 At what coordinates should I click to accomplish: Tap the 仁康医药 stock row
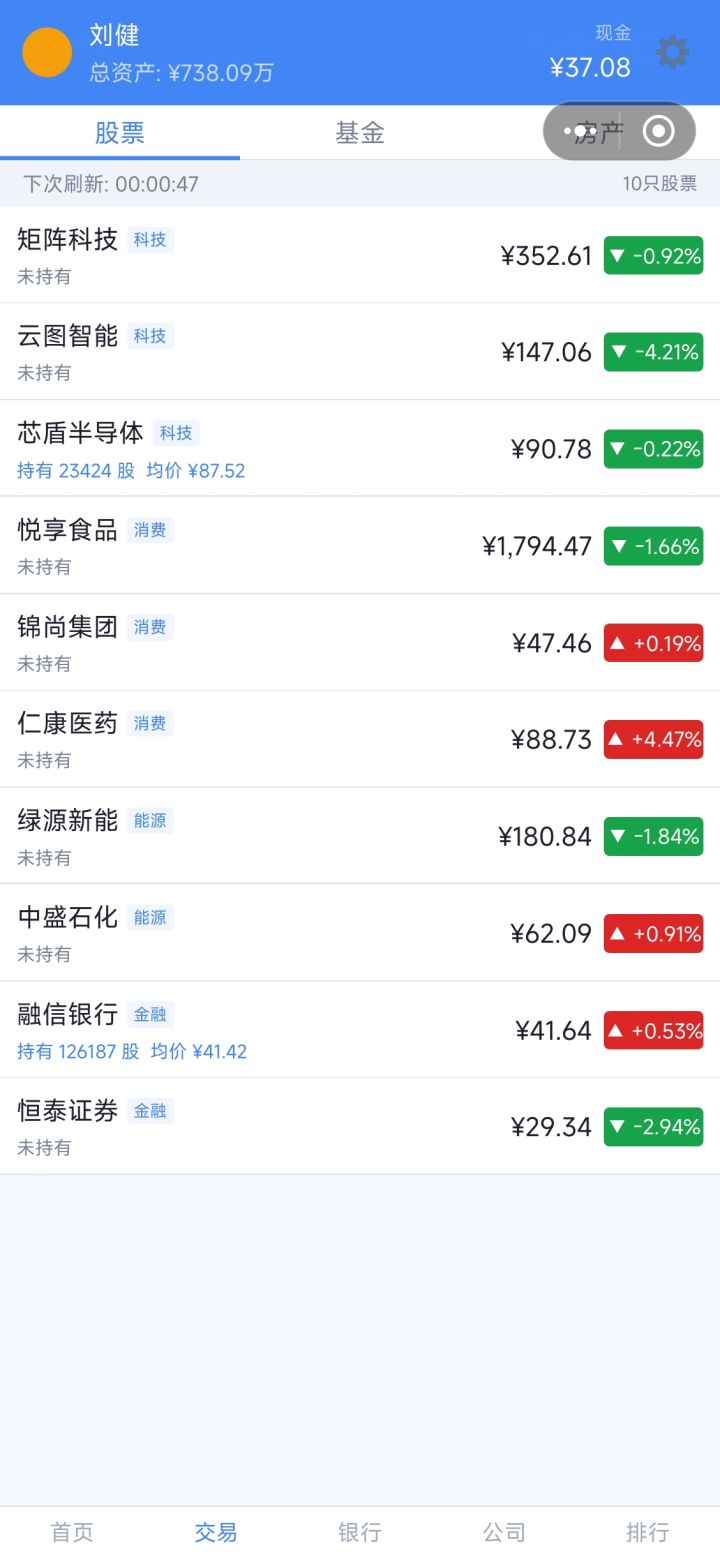pyautogui.click(x=360, y=739)
